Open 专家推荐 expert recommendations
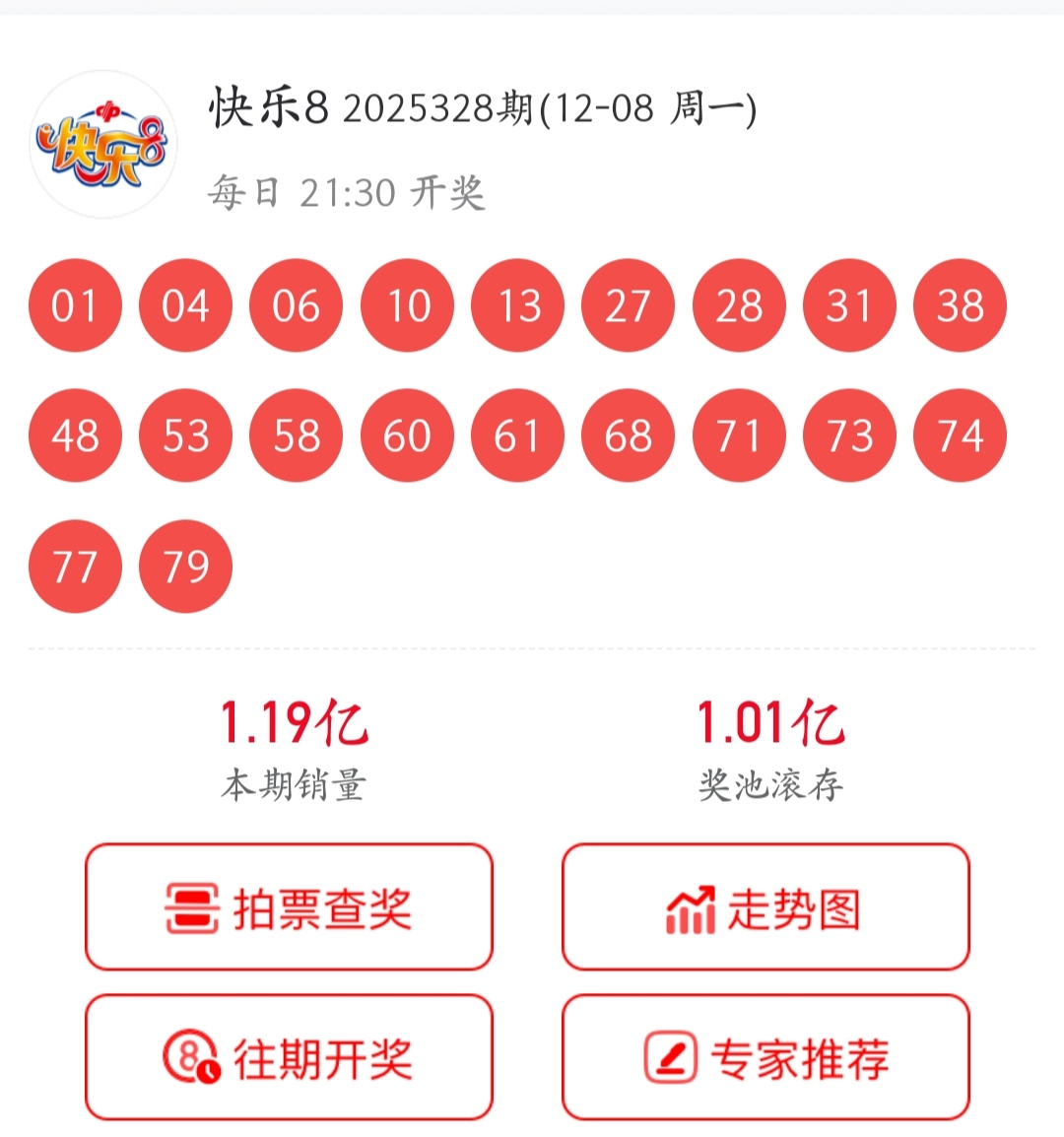Image resolution: width=1064 pixels, height=1137 pixels. tap(766, 1056)
